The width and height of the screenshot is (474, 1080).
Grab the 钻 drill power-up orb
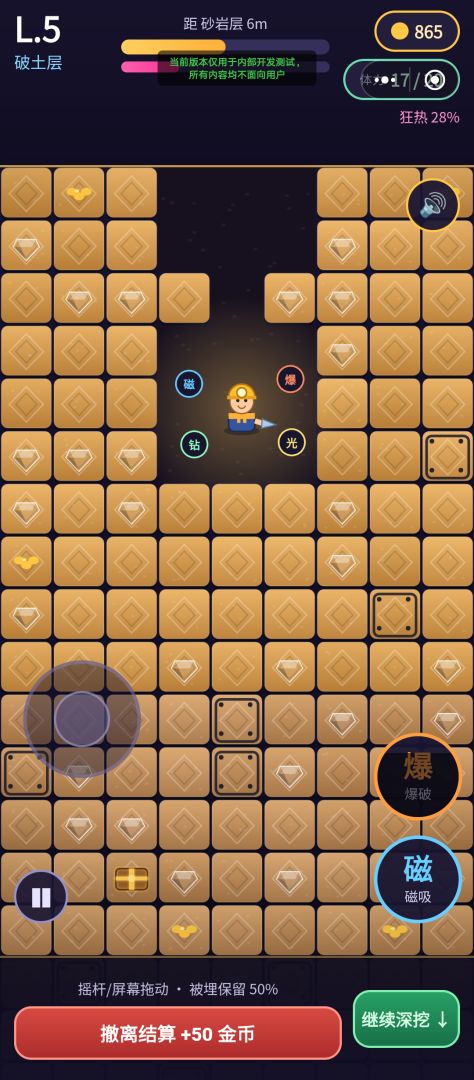[x=194, y=444]
